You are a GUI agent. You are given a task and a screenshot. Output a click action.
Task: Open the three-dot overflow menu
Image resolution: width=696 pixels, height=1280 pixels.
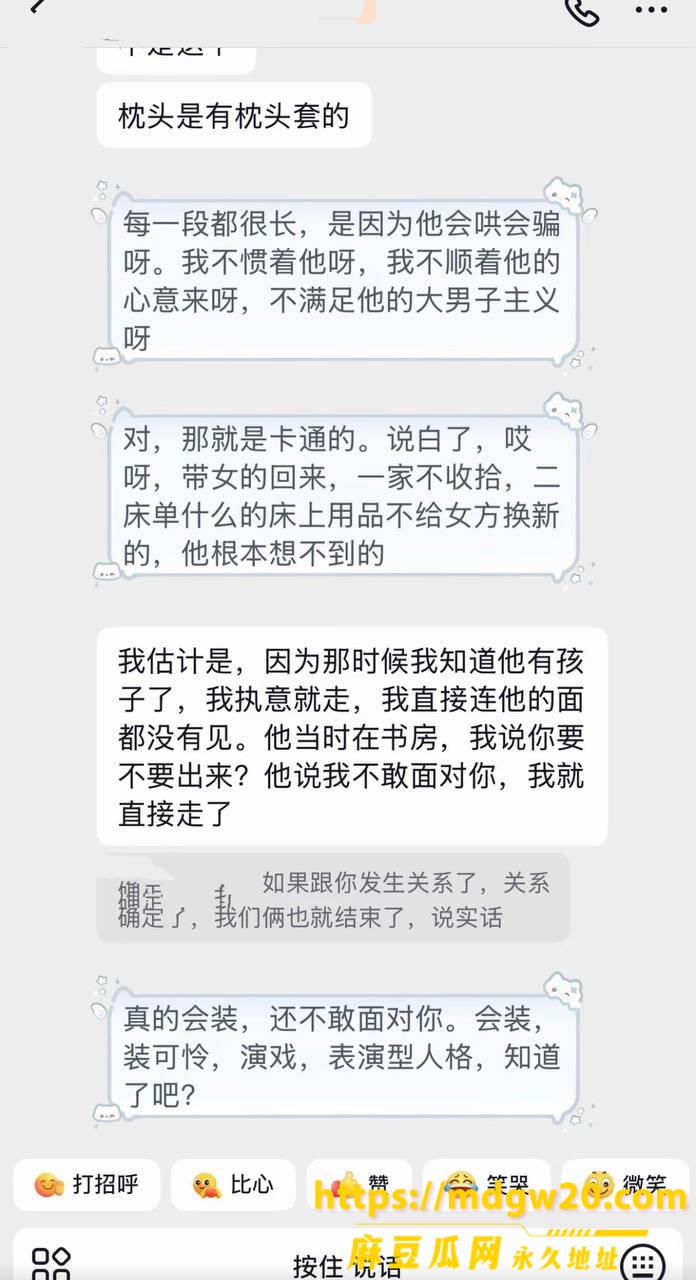(651, 10)
